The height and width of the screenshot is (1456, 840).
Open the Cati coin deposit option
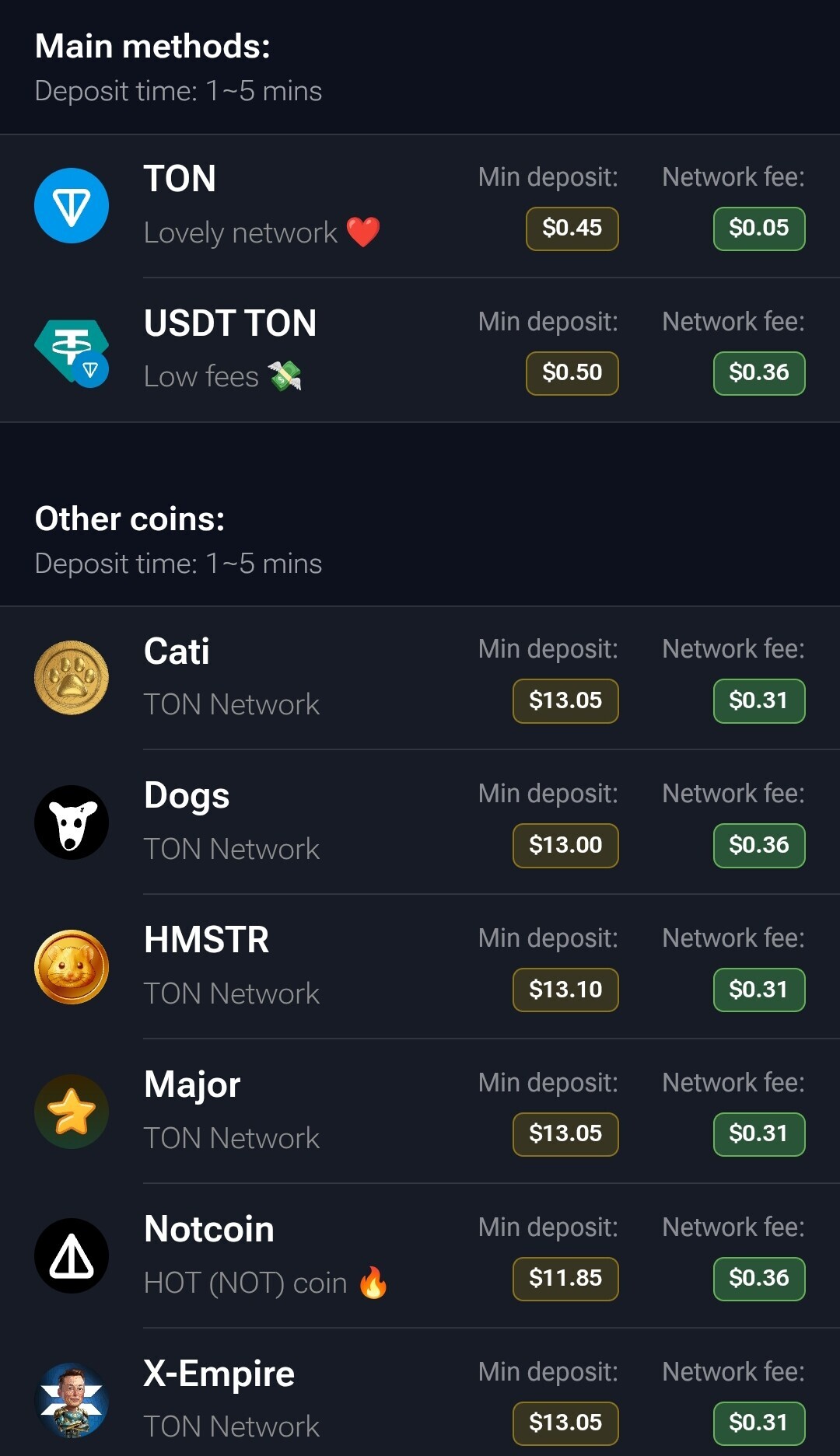pos(420,678)
